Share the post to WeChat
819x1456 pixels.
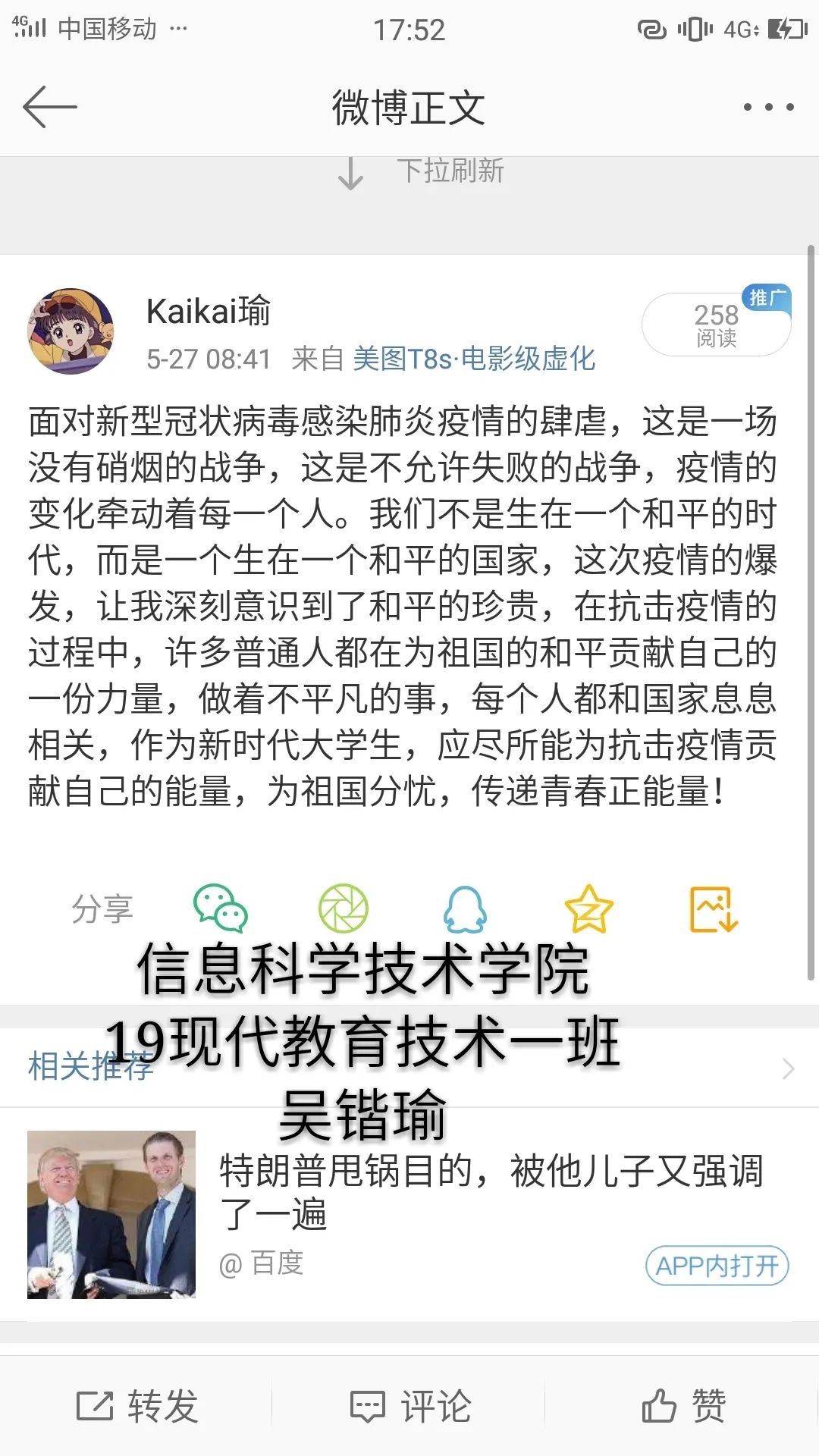[220, 908]
